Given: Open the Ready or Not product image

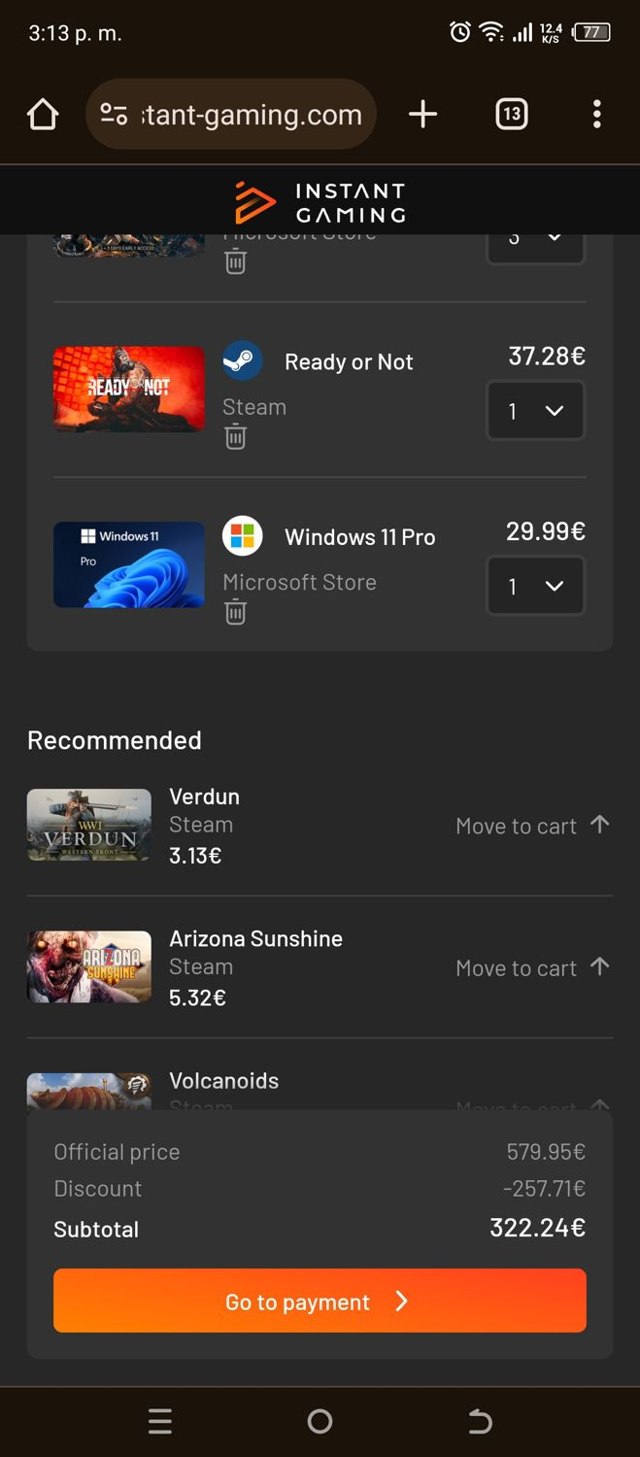Looking at the screenshot, I should pyautogui.click(x=129, y=389).
